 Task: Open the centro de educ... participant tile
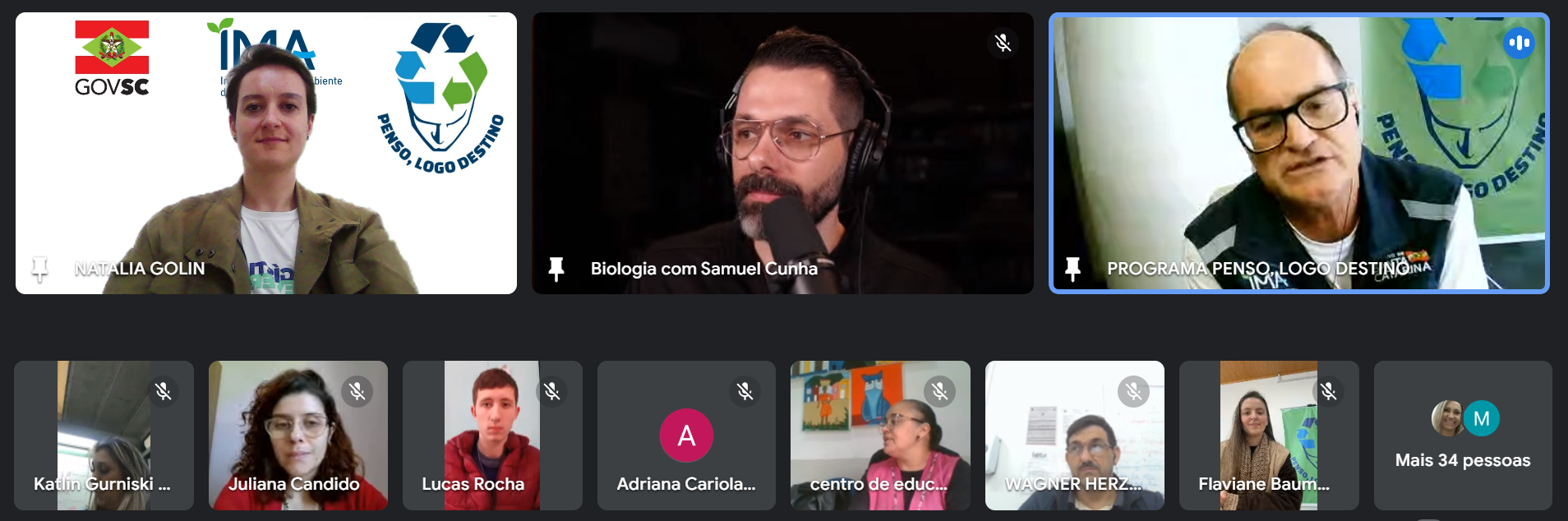(879, 435)
